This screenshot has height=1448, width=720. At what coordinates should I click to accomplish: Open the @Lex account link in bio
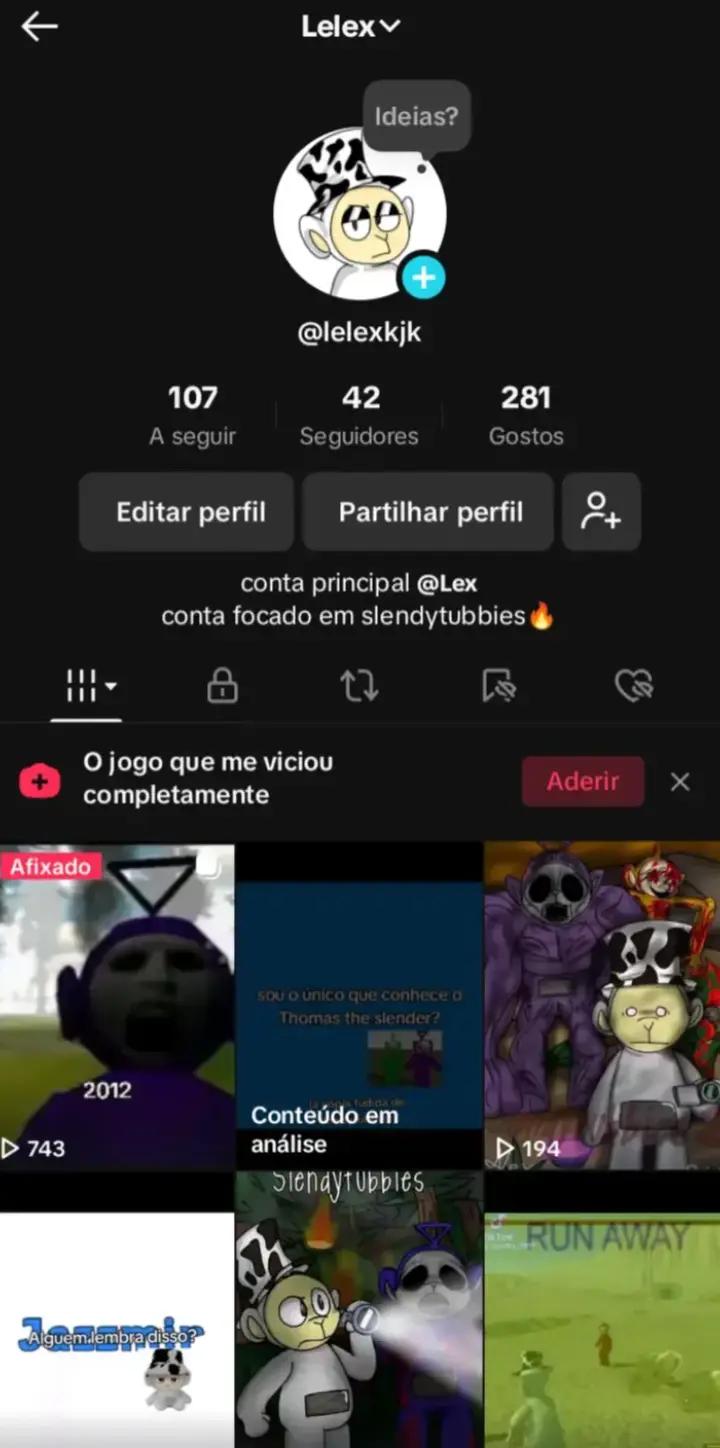447,583
